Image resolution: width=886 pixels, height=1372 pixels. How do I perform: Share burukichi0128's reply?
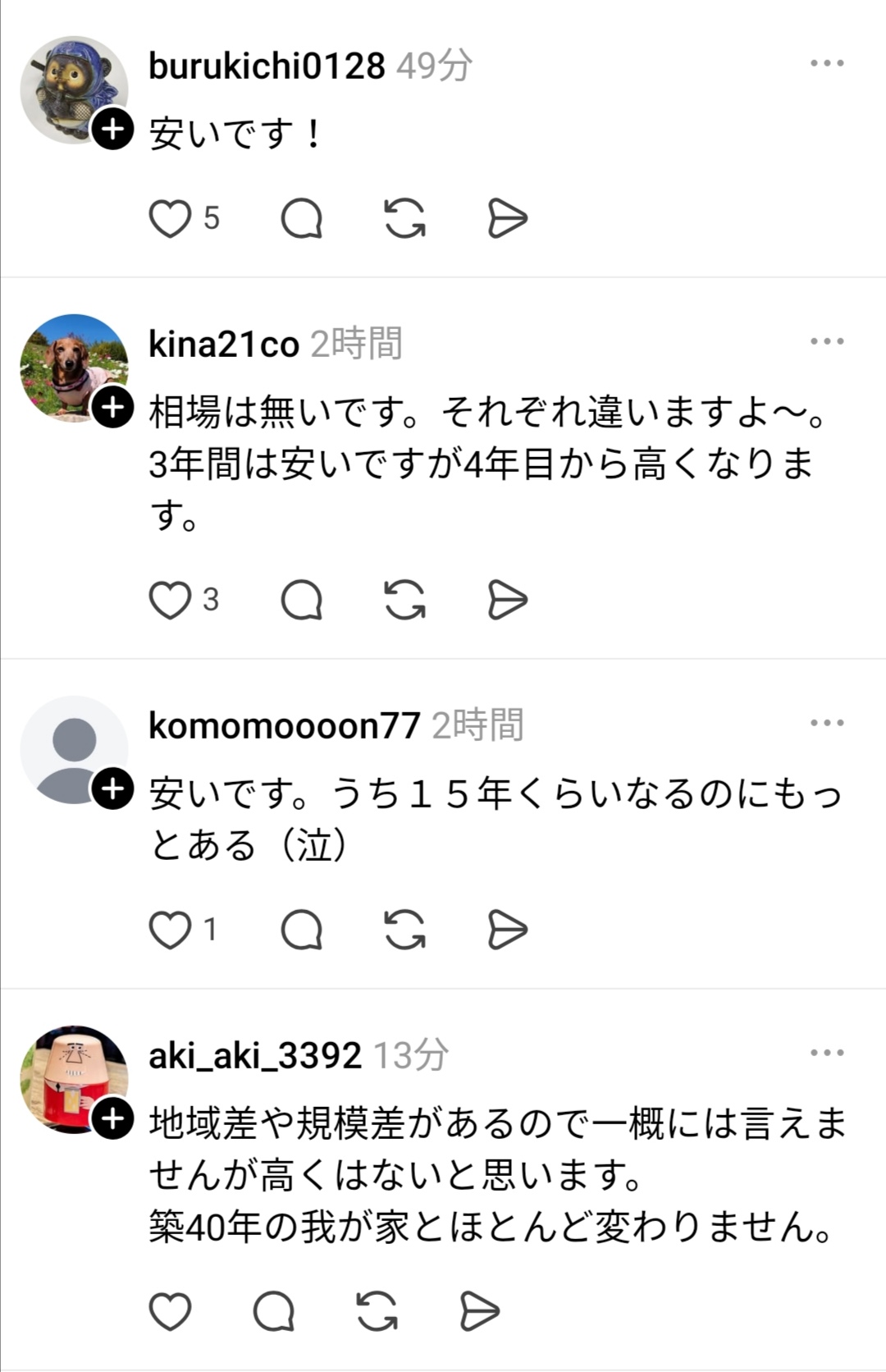(507, 219)
